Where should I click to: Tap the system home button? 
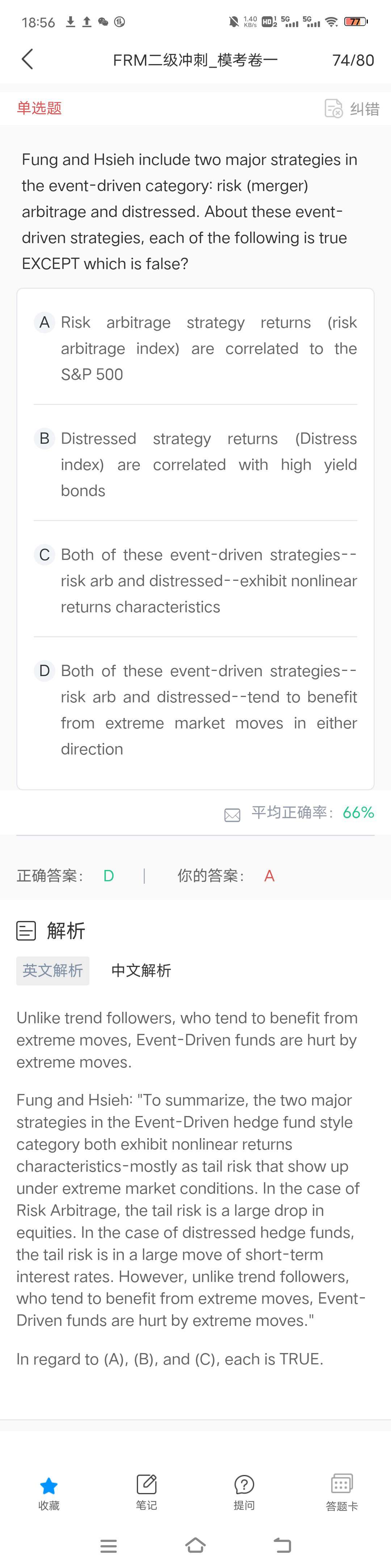(195, 1544)
